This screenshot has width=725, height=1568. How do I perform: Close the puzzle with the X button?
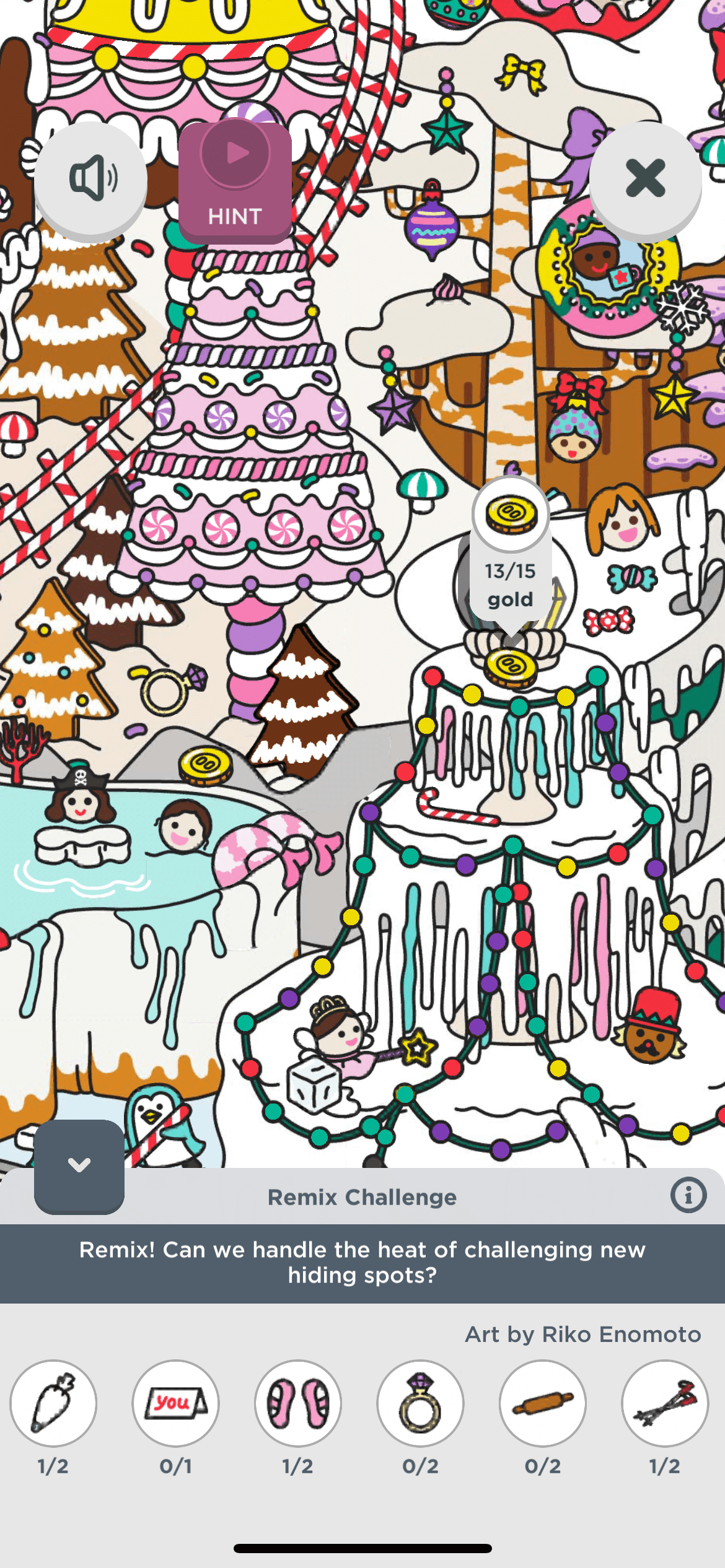[x=645, y=179]
